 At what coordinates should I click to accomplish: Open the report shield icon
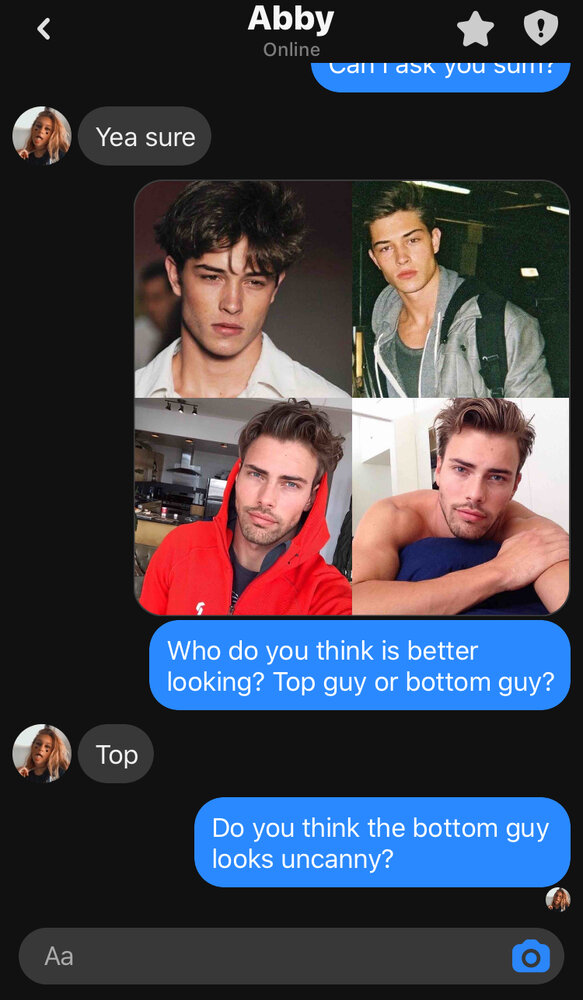pyautogui.click(x=540, y=29)
